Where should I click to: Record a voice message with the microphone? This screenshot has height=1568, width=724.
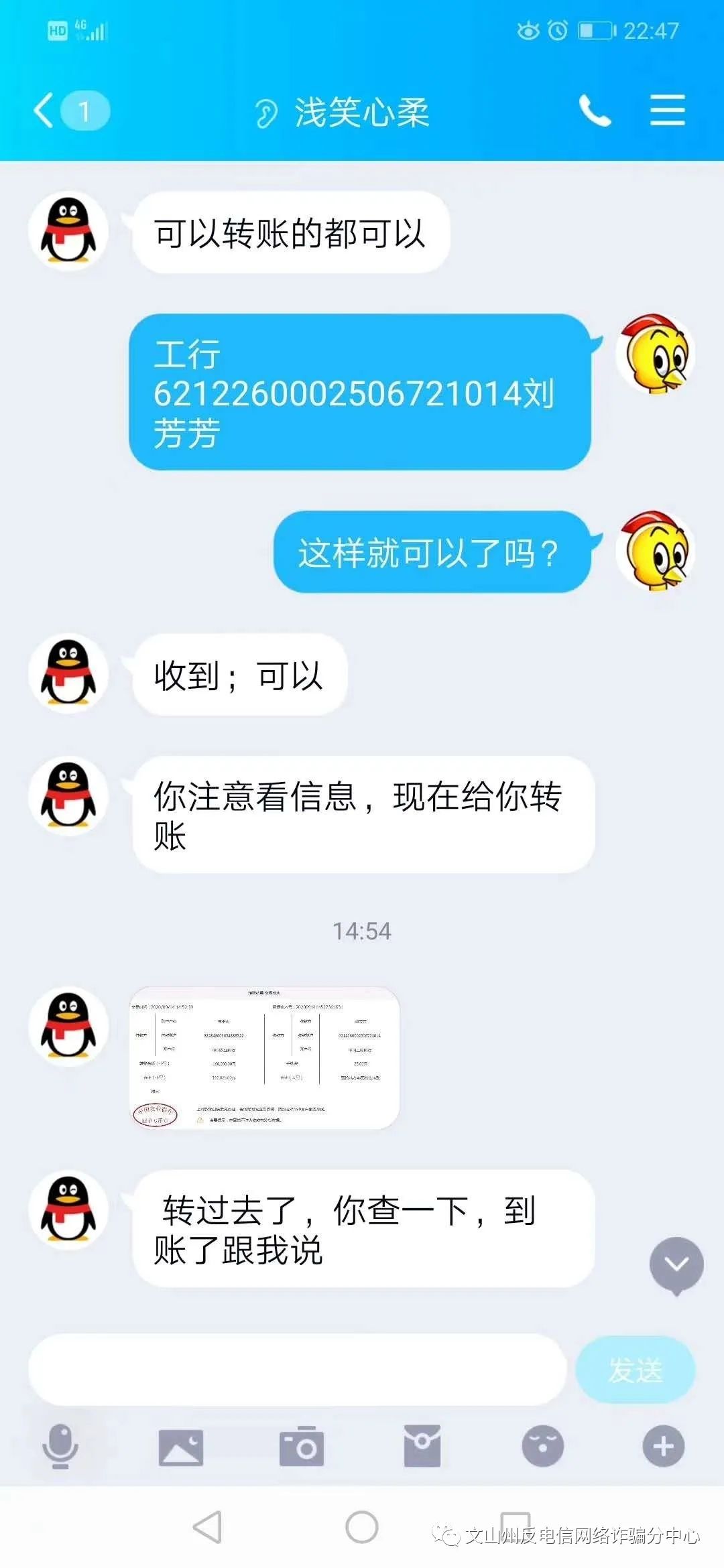coord(60,1446)
